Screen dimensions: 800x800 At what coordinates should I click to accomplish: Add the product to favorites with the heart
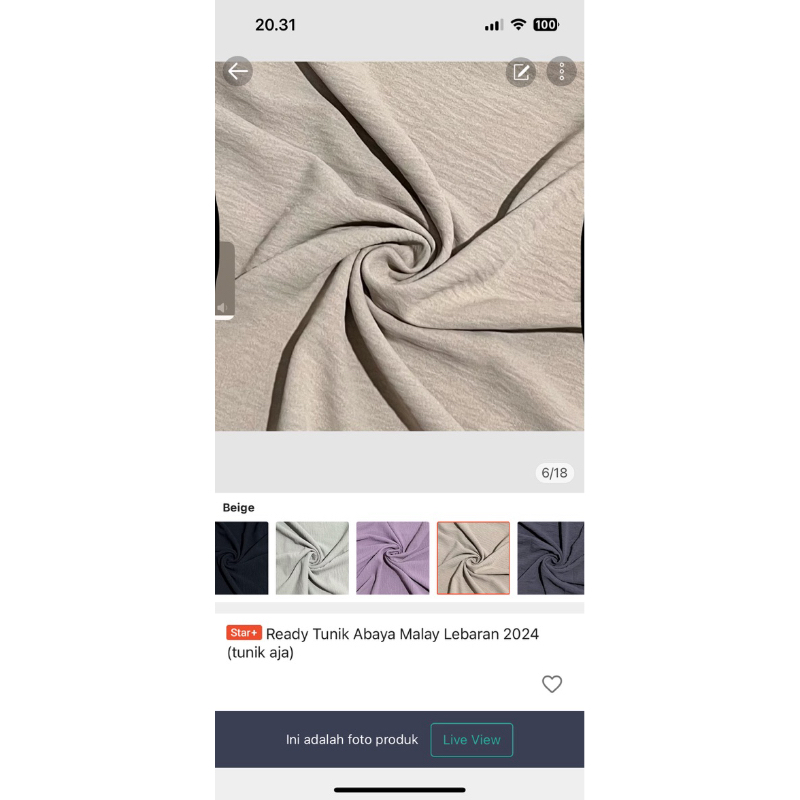point(552,684)
